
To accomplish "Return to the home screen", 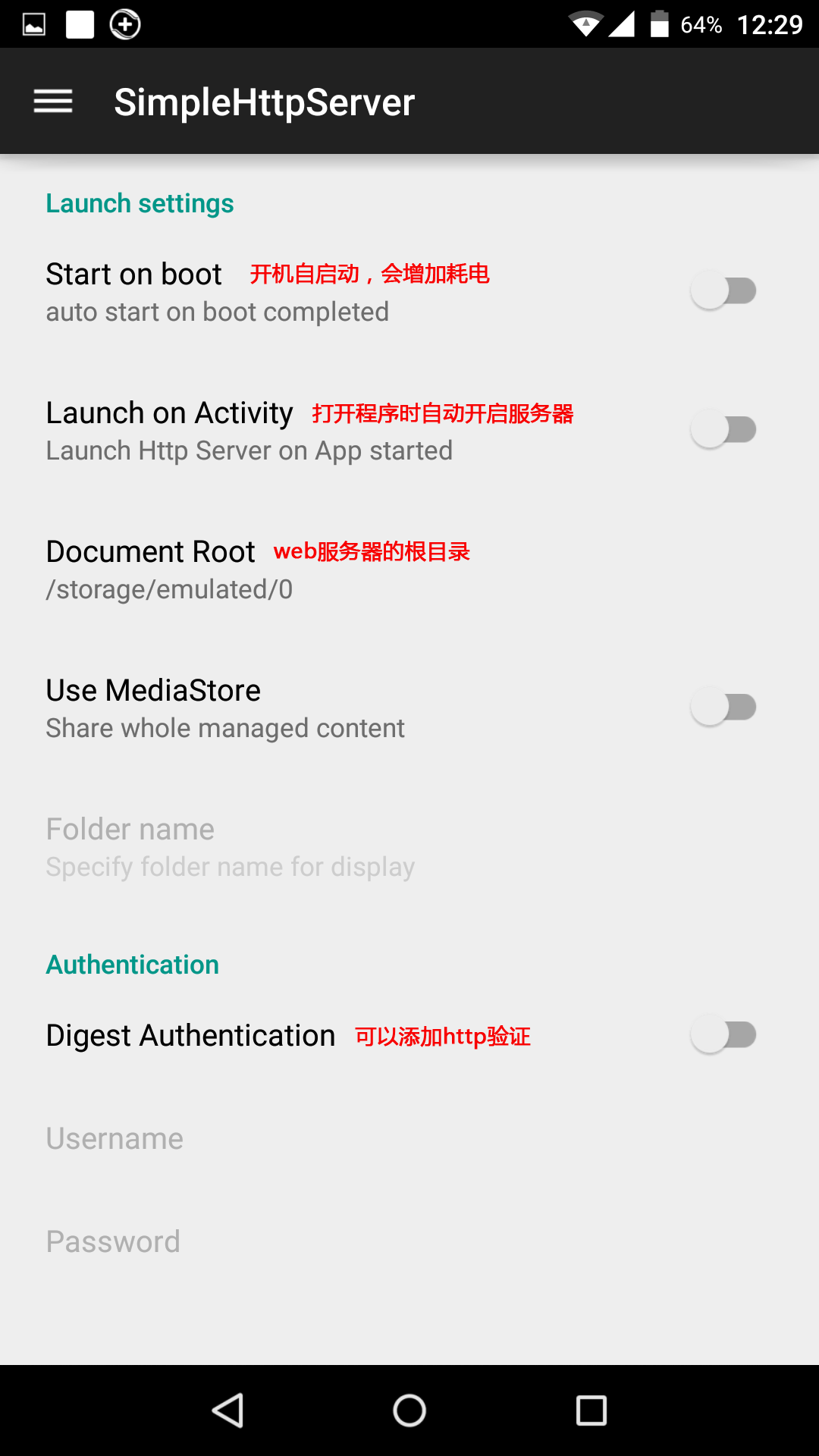I will [x=409, y=1410].
